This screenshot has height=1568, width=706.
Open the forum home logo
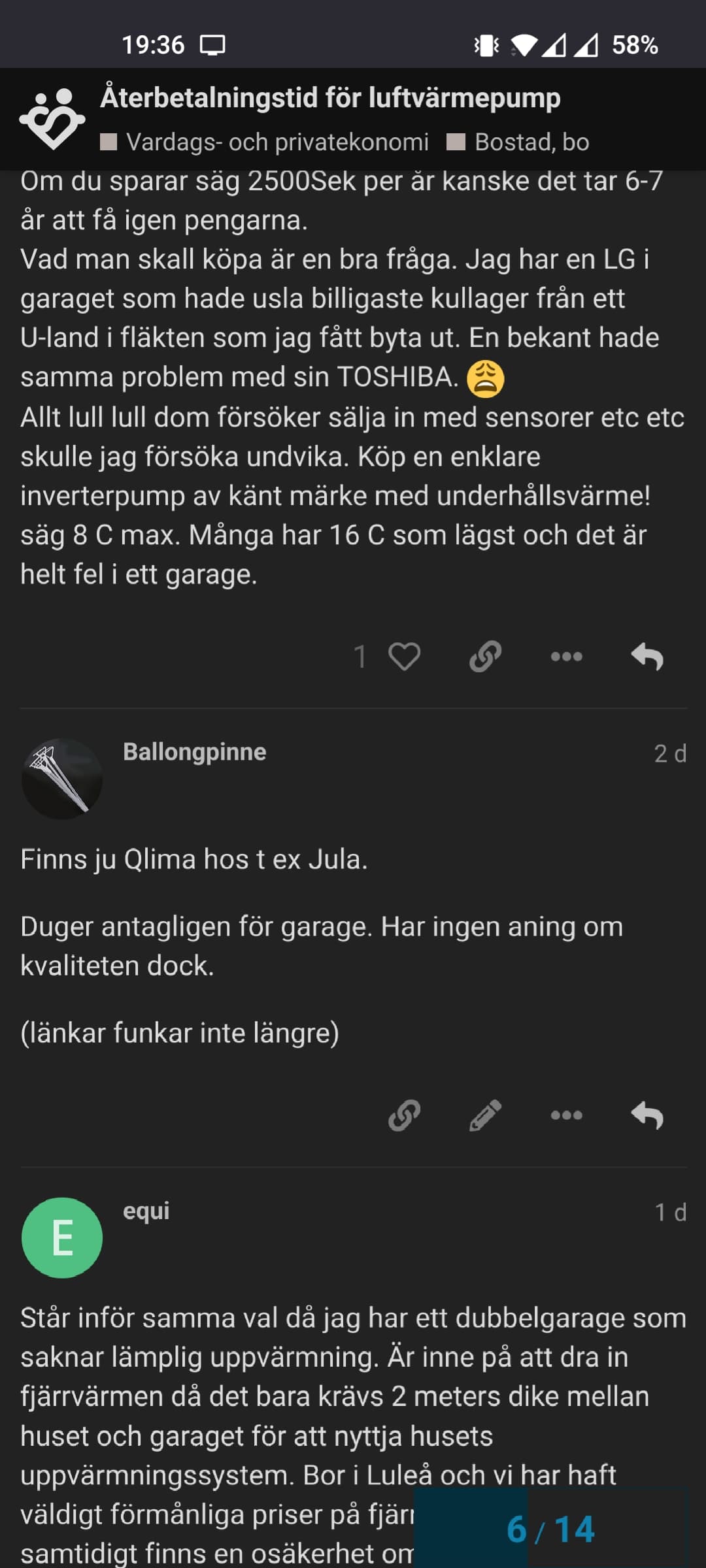click(52, 118)
